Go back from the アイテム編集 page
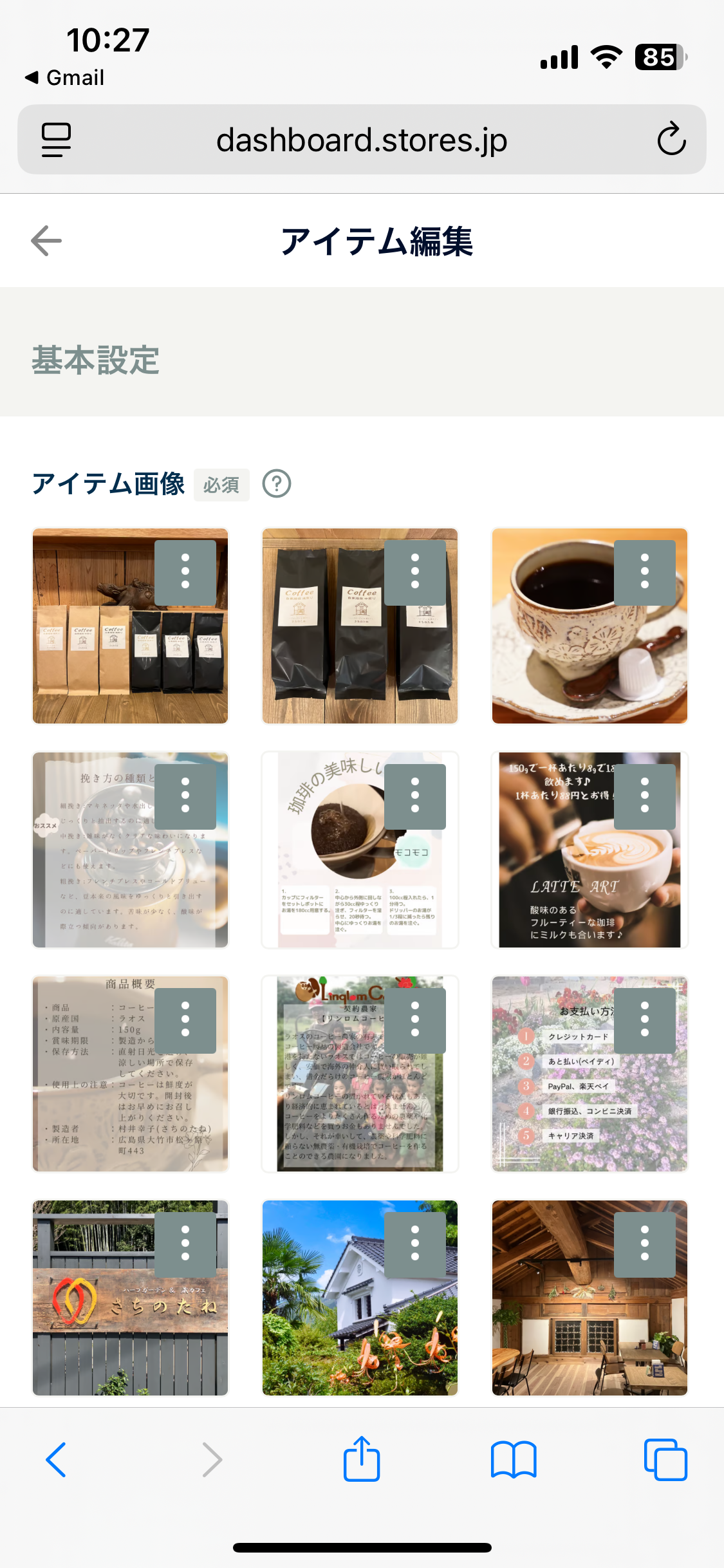724x1568 pixels. coord(46,241)
